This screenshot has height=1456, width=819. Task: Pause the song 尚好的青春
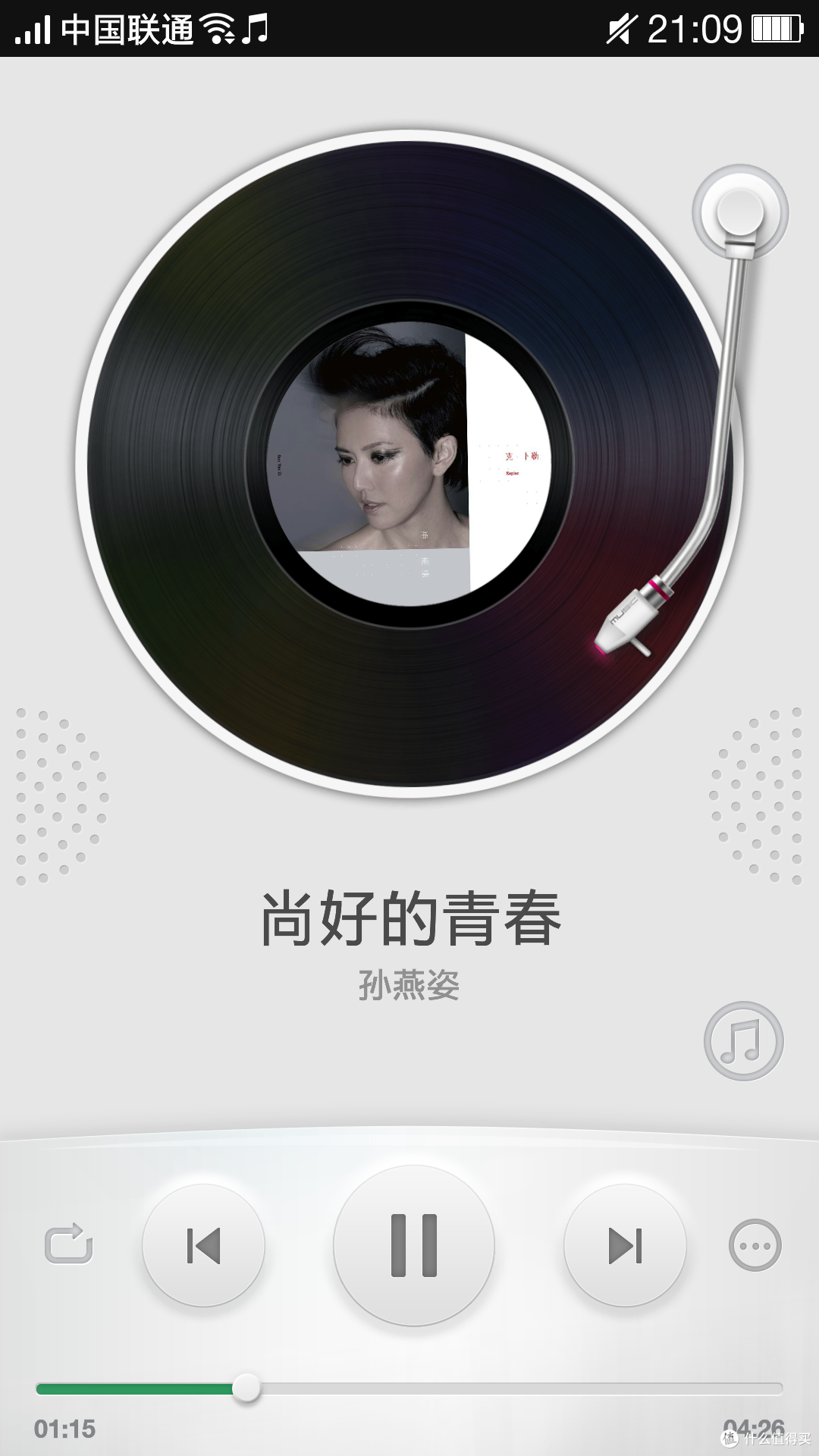tap(414, 1245)
